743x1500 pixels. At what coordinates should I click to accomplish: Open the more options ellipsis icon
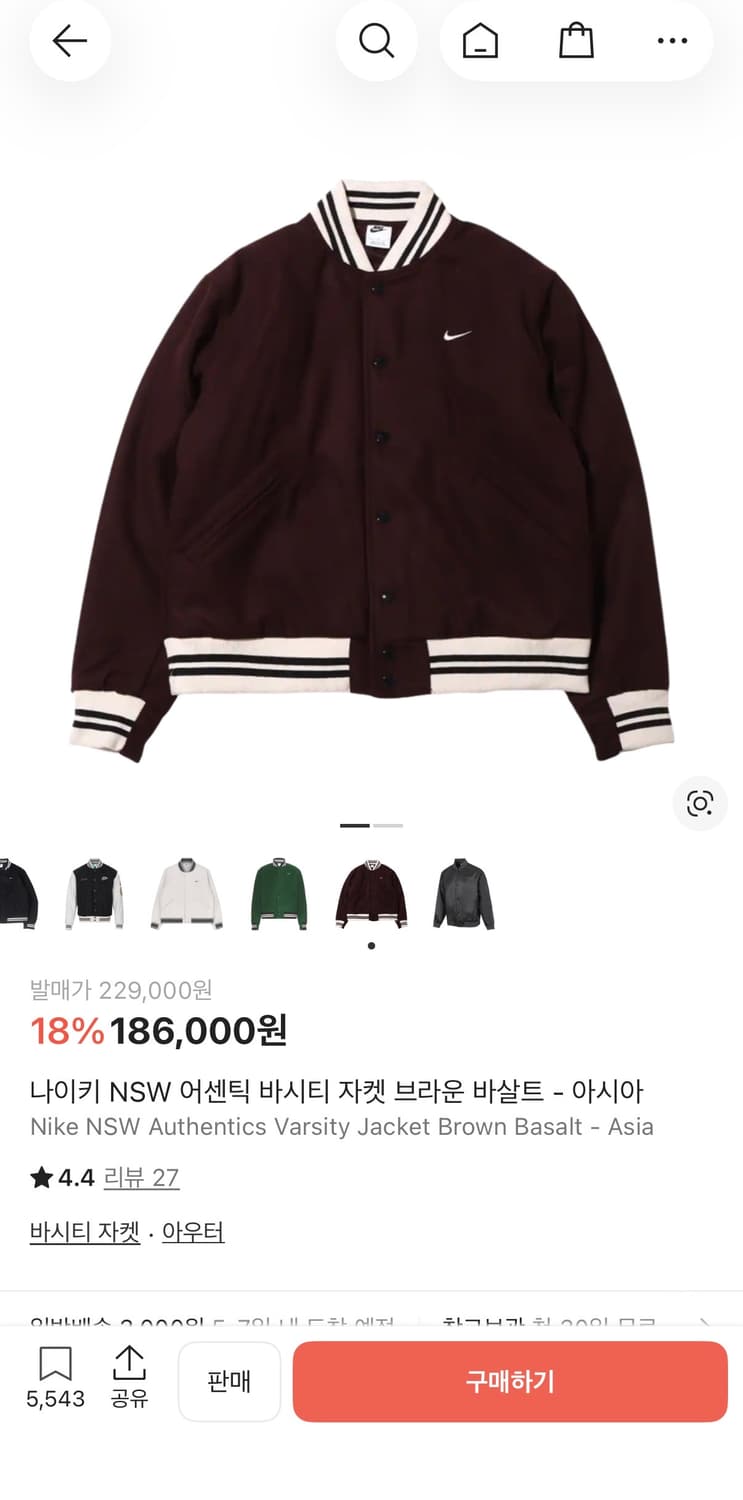coord(672,41)
